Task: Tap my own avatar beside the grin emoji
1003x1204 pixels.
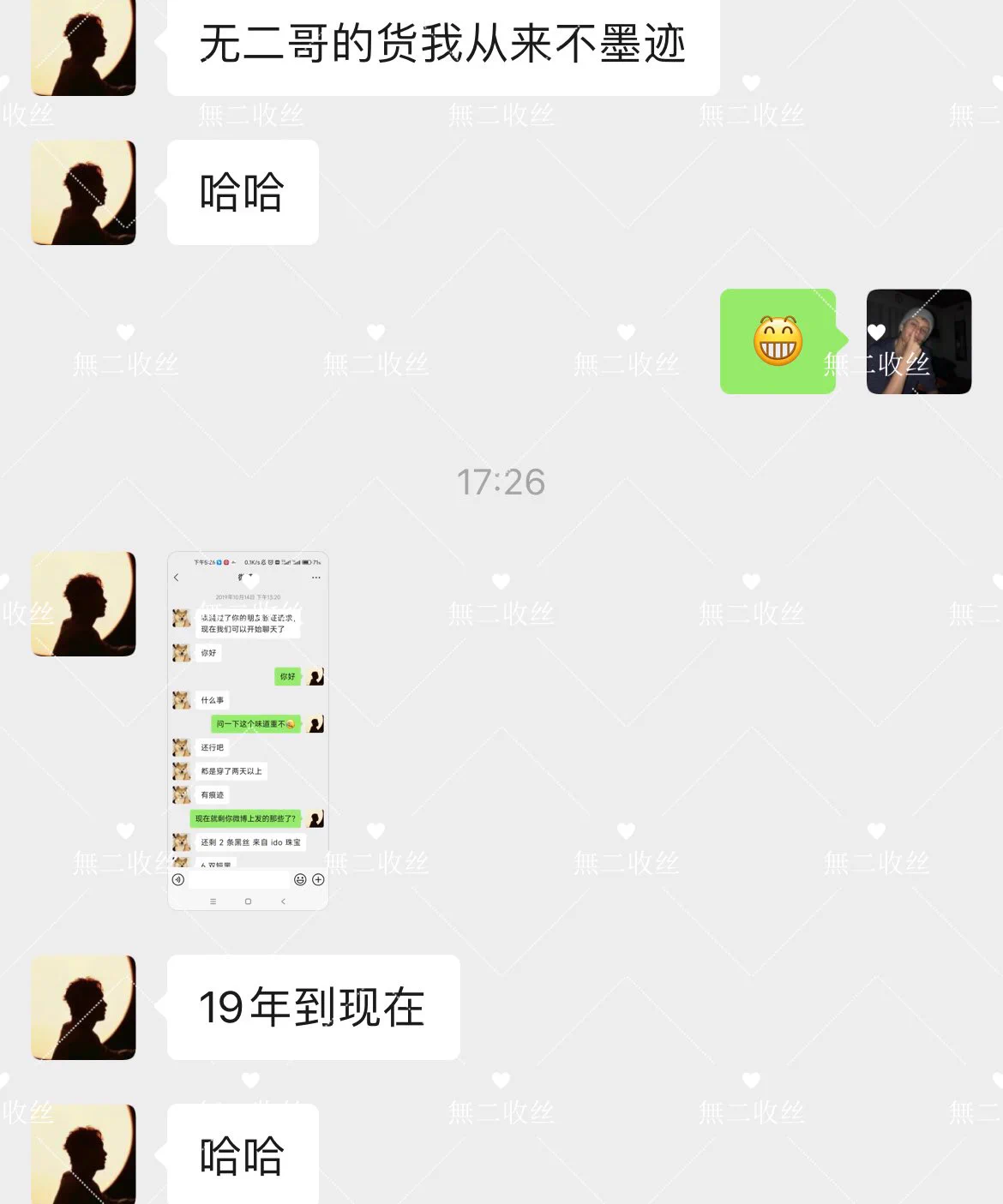Action: click(919, 342)
